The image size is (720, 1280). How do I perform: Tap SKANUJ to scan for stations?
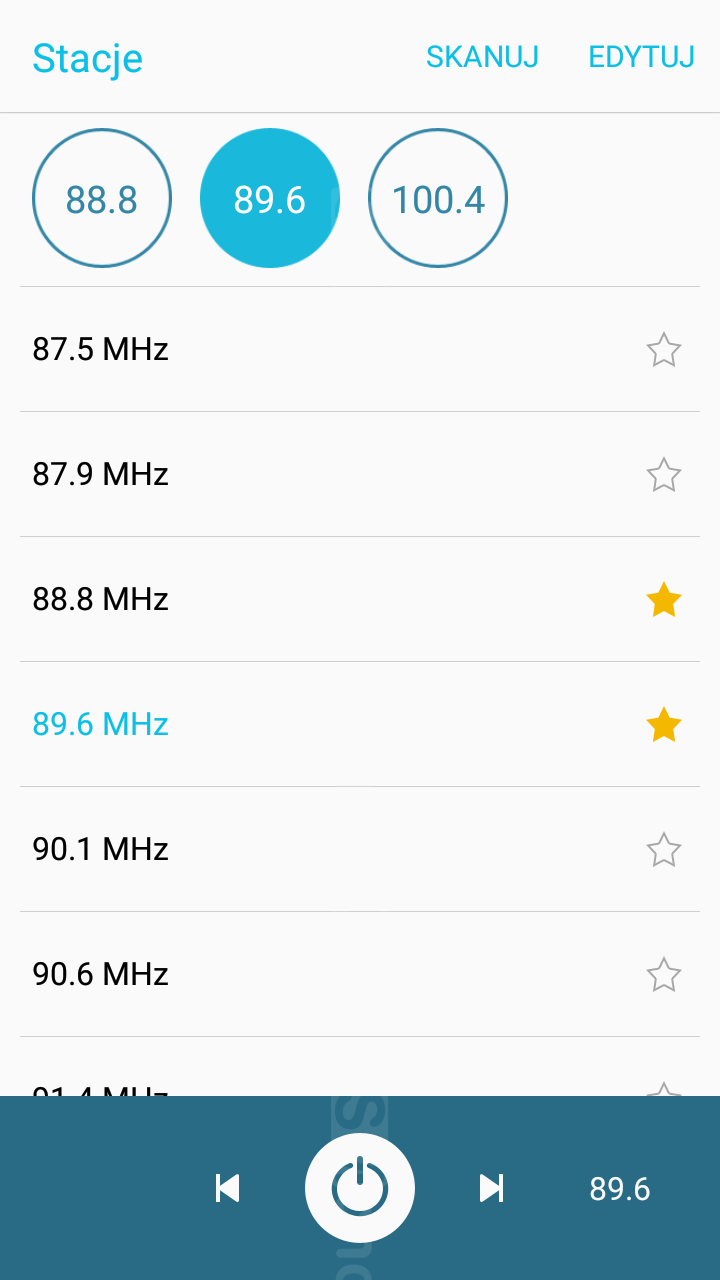click(x=482, y=57)
